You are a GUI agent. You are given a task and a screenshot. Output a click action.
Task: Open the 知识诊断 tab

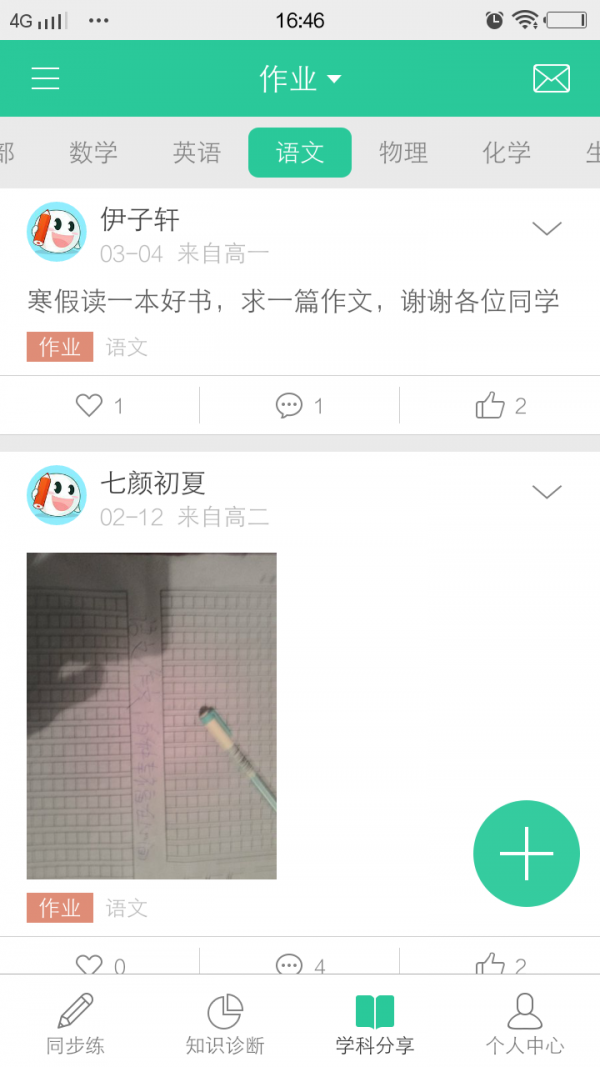pyautogui.click(x=225, y=1024)
